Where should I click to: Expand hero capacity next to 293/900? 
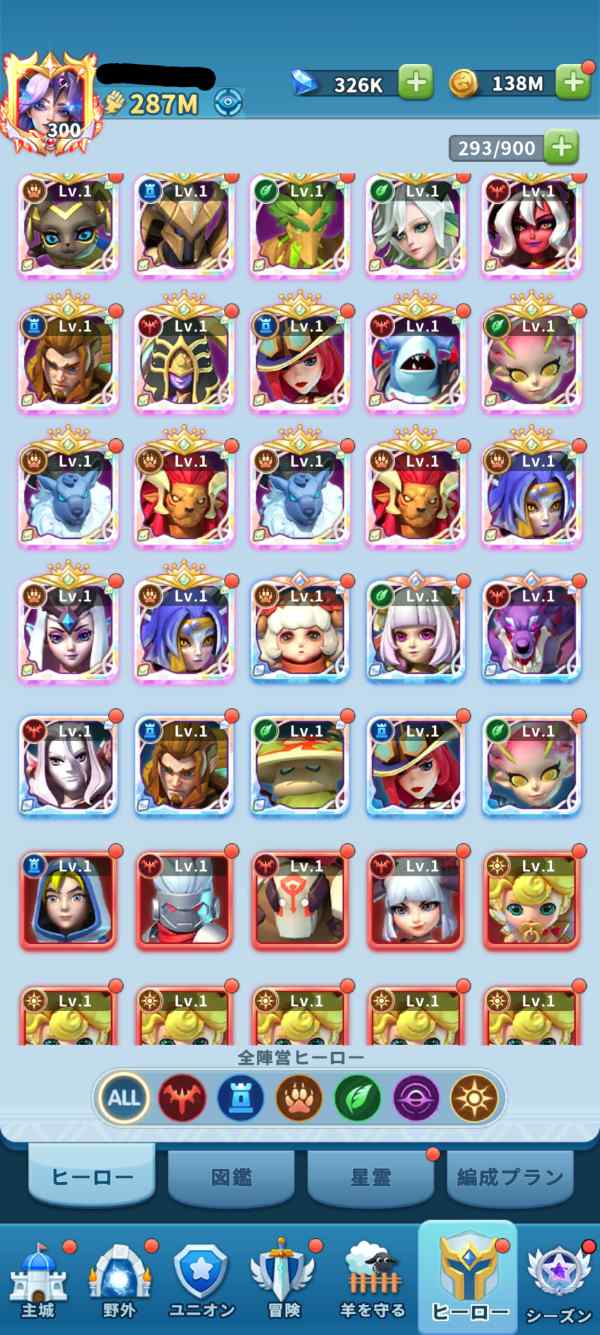(x=563, y=148)
